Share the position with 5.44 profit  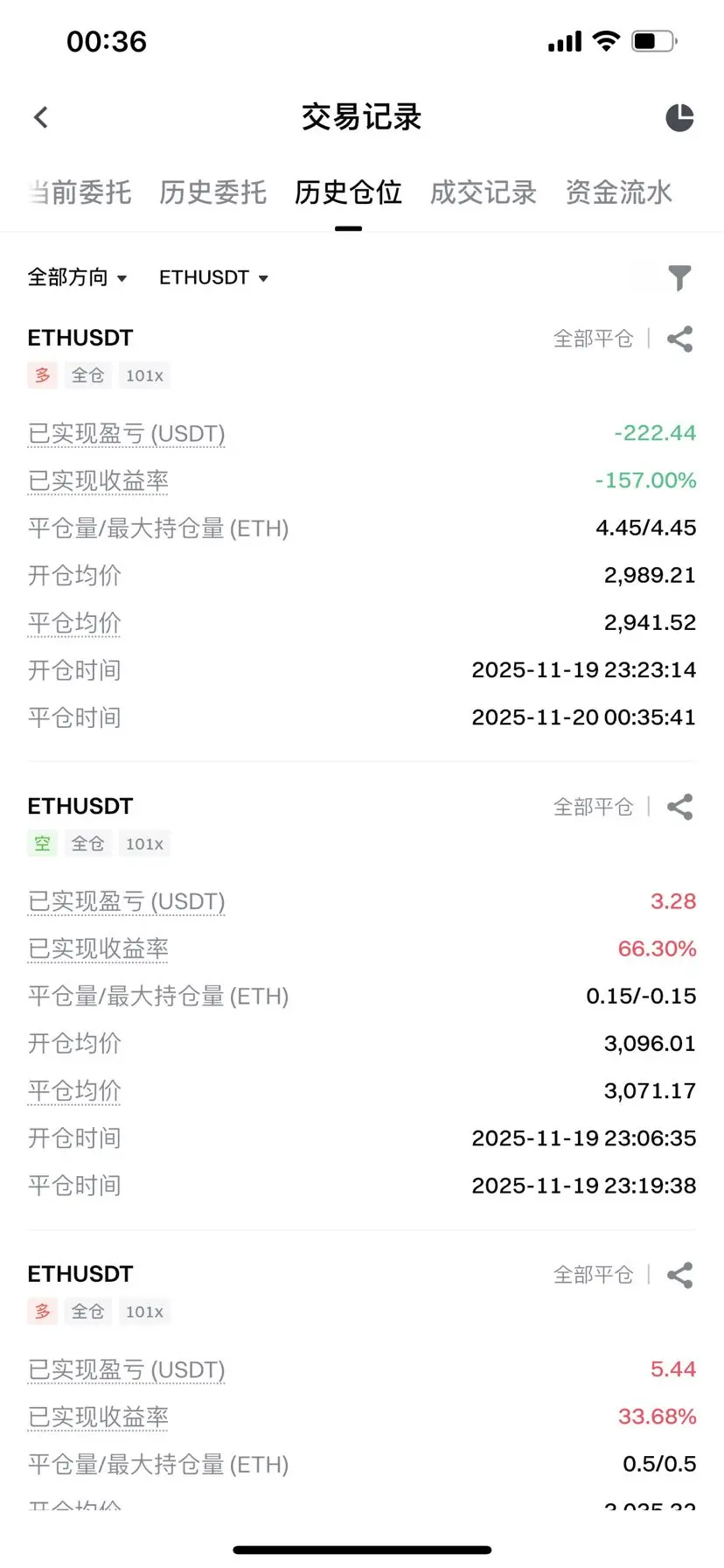[x=679, y=1275]
